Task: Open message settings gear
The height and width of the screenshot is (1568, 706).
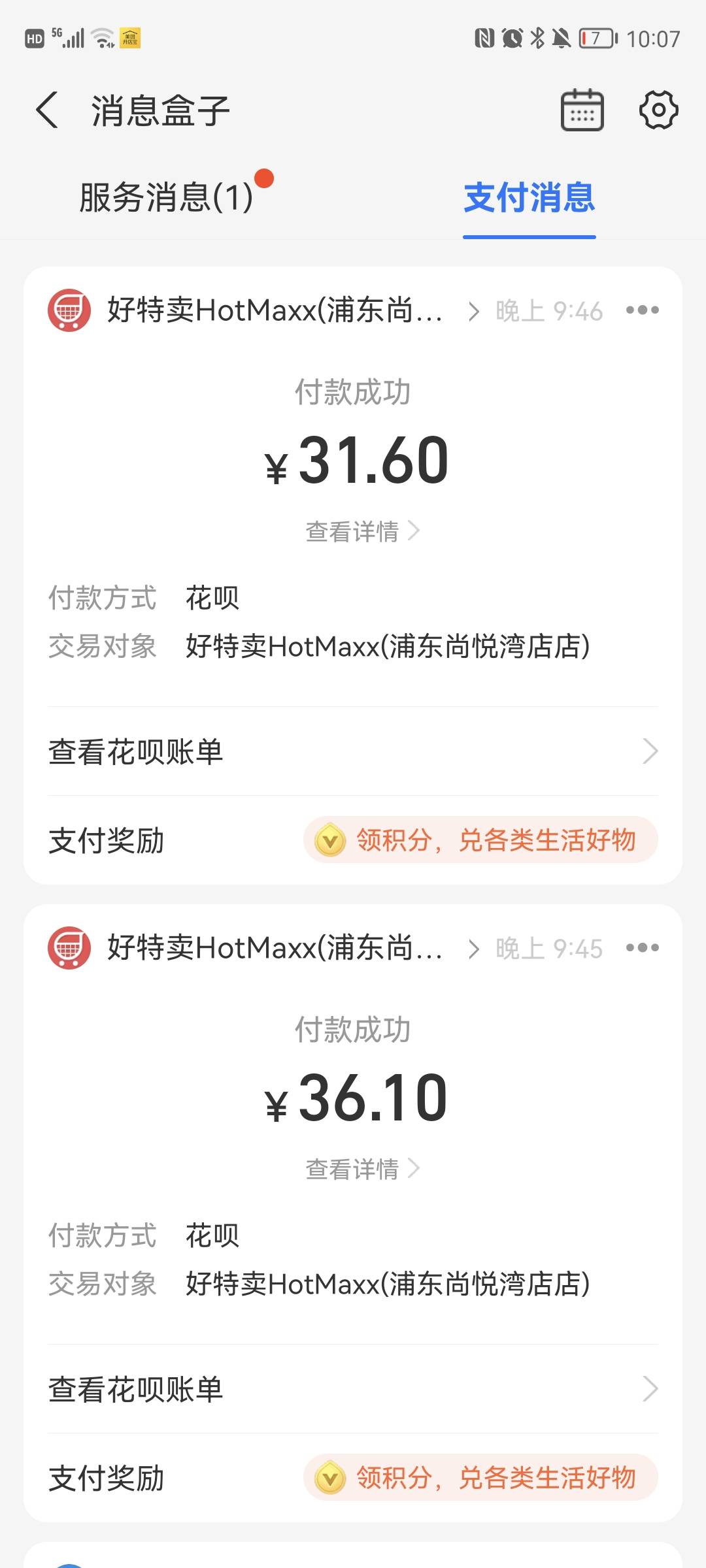Action: pyautogui.click(x=658, y=110)
